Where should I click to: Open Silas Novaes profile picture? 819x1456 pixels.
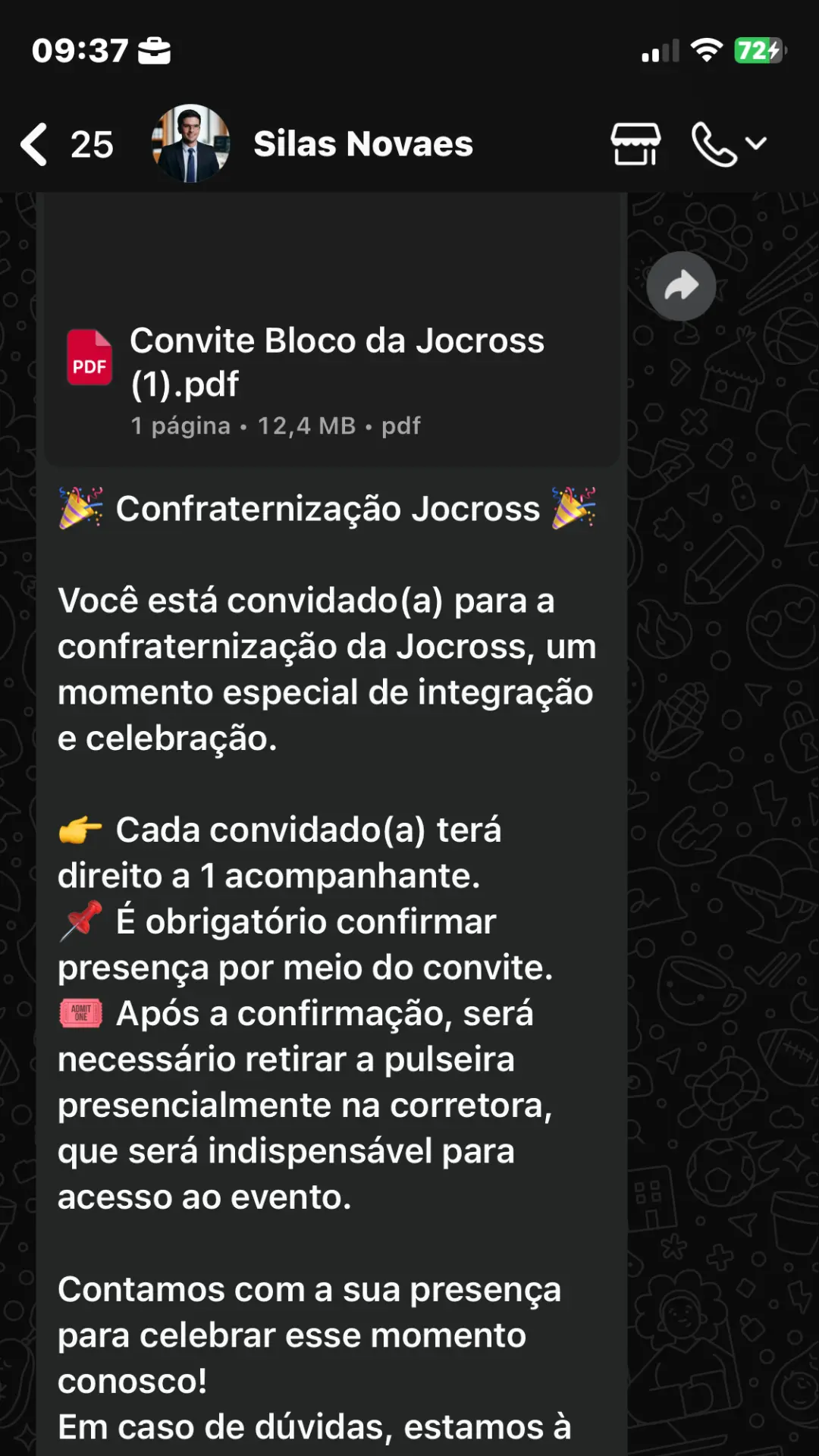(191, 143)
